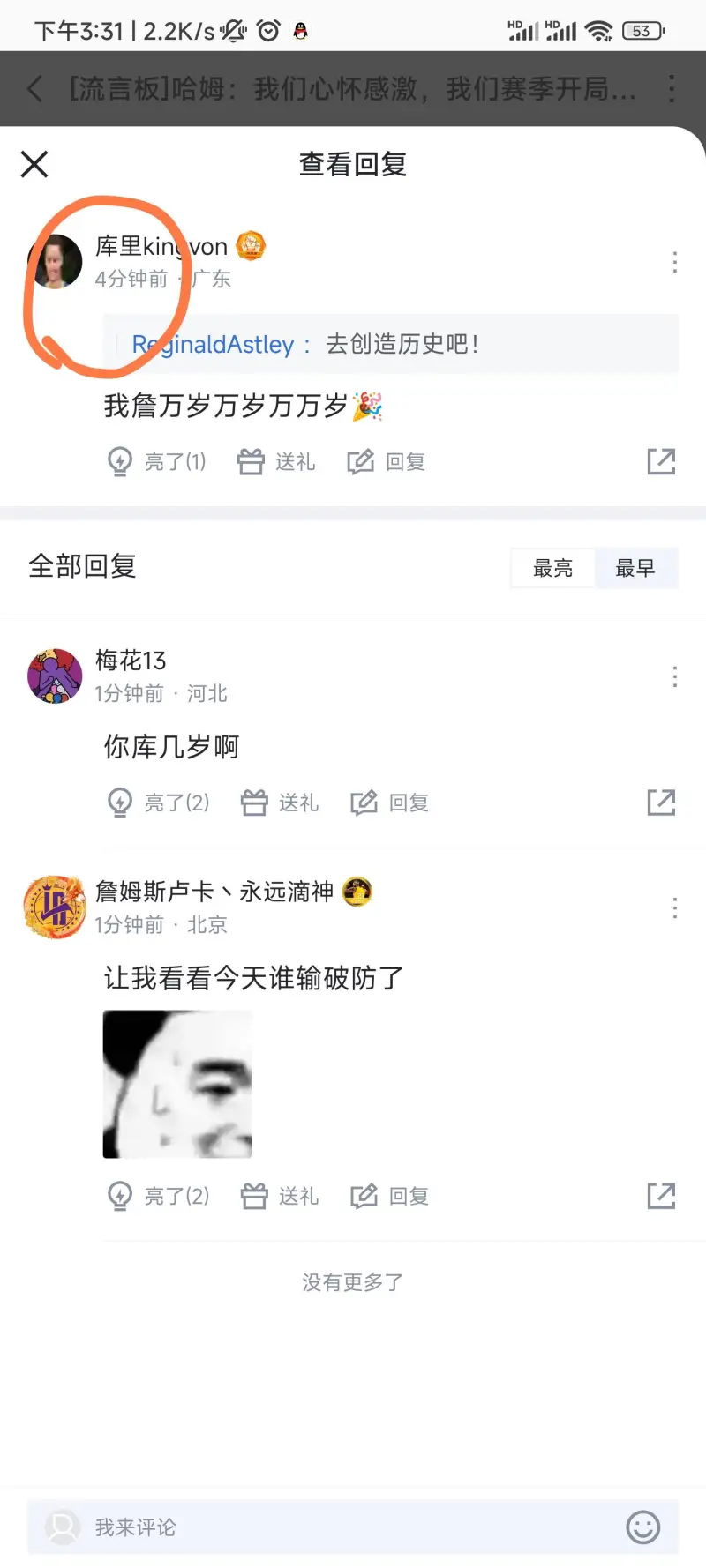The image size is (706, 1568).
Task: Open the emoji picker in comment bar
Action: coord(642,1527)
